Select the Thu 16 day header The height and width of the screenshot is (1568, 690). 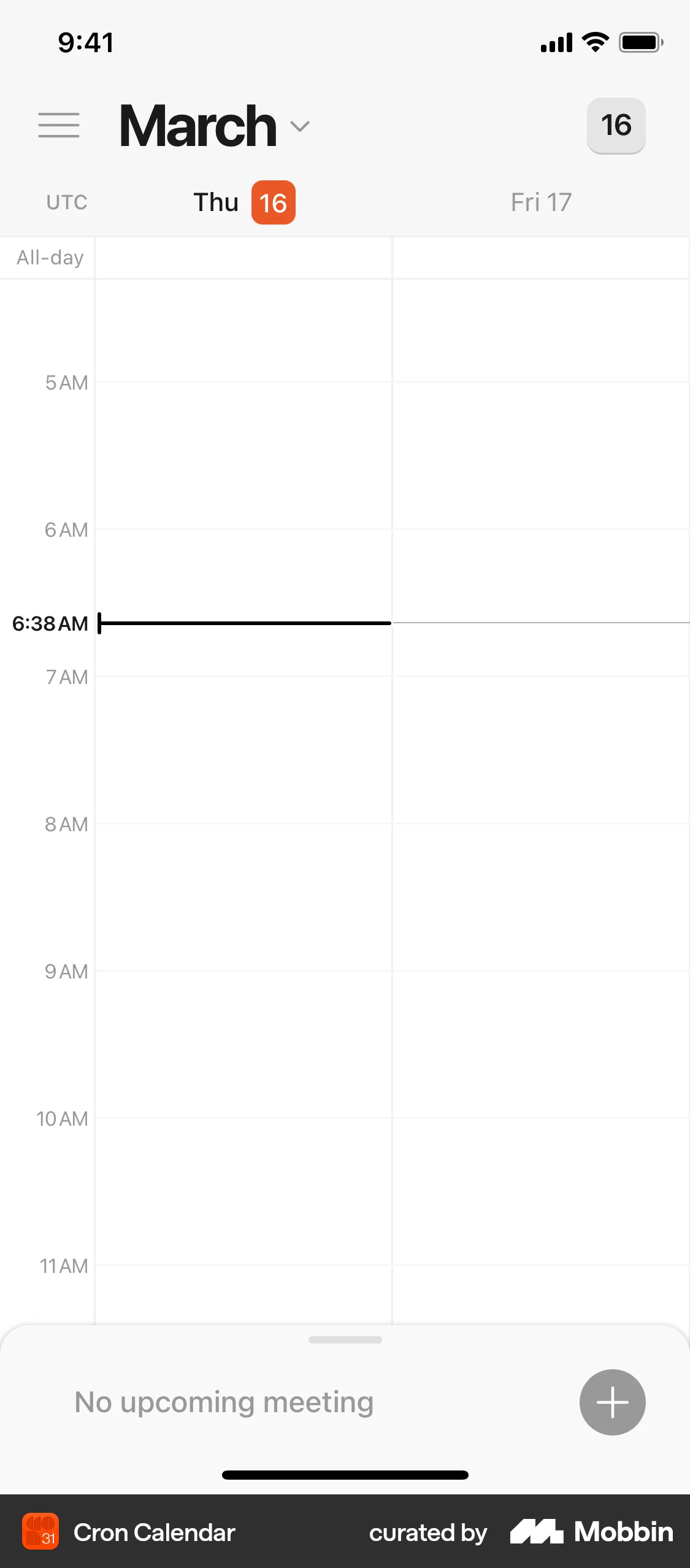tap(244, 202)
